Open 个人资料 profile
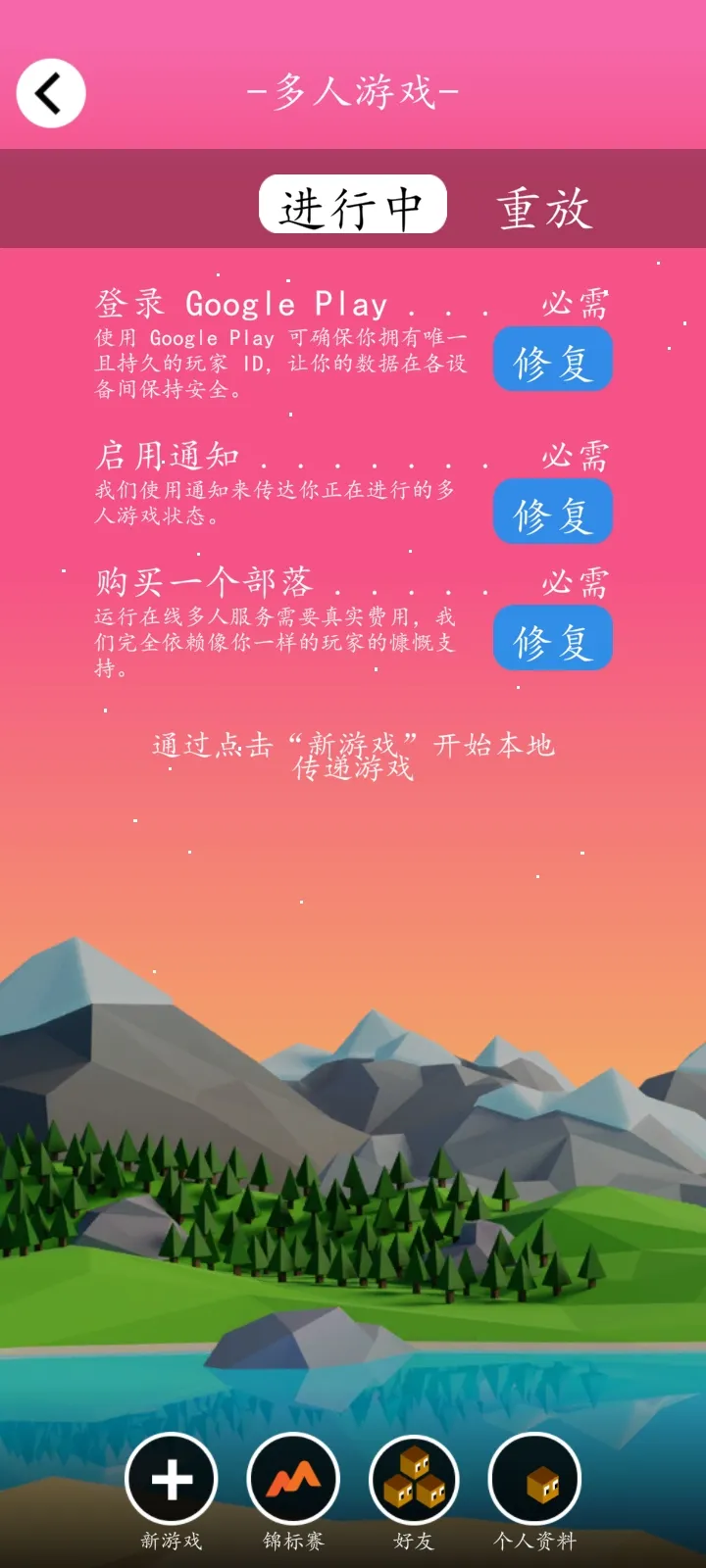The image size is (706, 1568). tap(535, 1480)
